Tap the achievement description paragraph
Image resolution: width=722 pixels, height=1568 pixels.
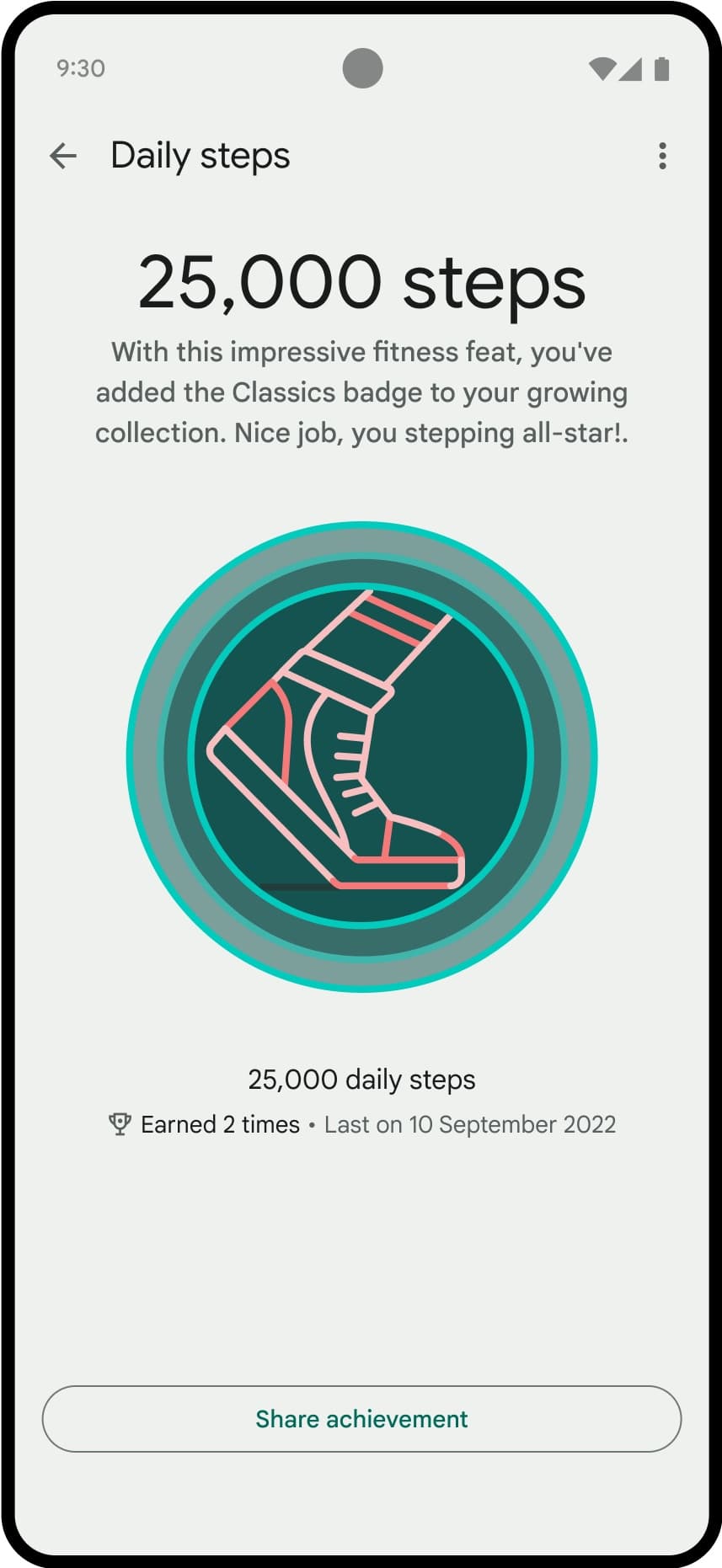362,392
